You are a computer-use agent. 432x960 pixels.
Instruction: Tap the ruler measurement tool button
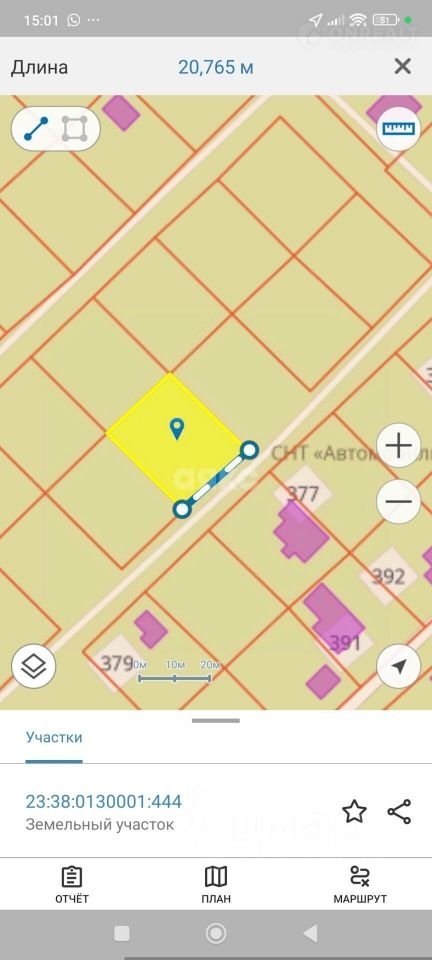pos(398,129)
